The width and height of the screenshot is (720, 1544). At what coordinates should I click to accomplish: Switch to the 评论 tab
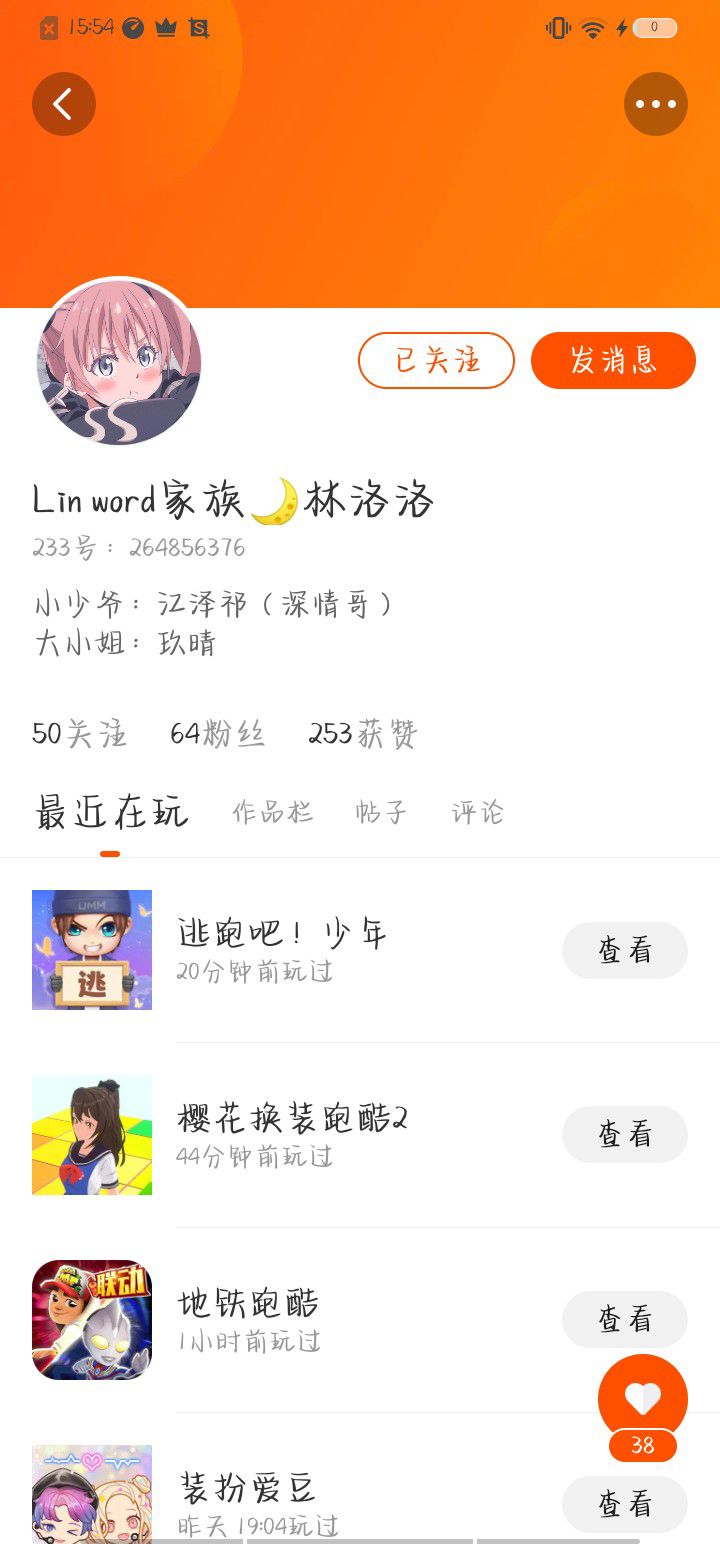477,812
